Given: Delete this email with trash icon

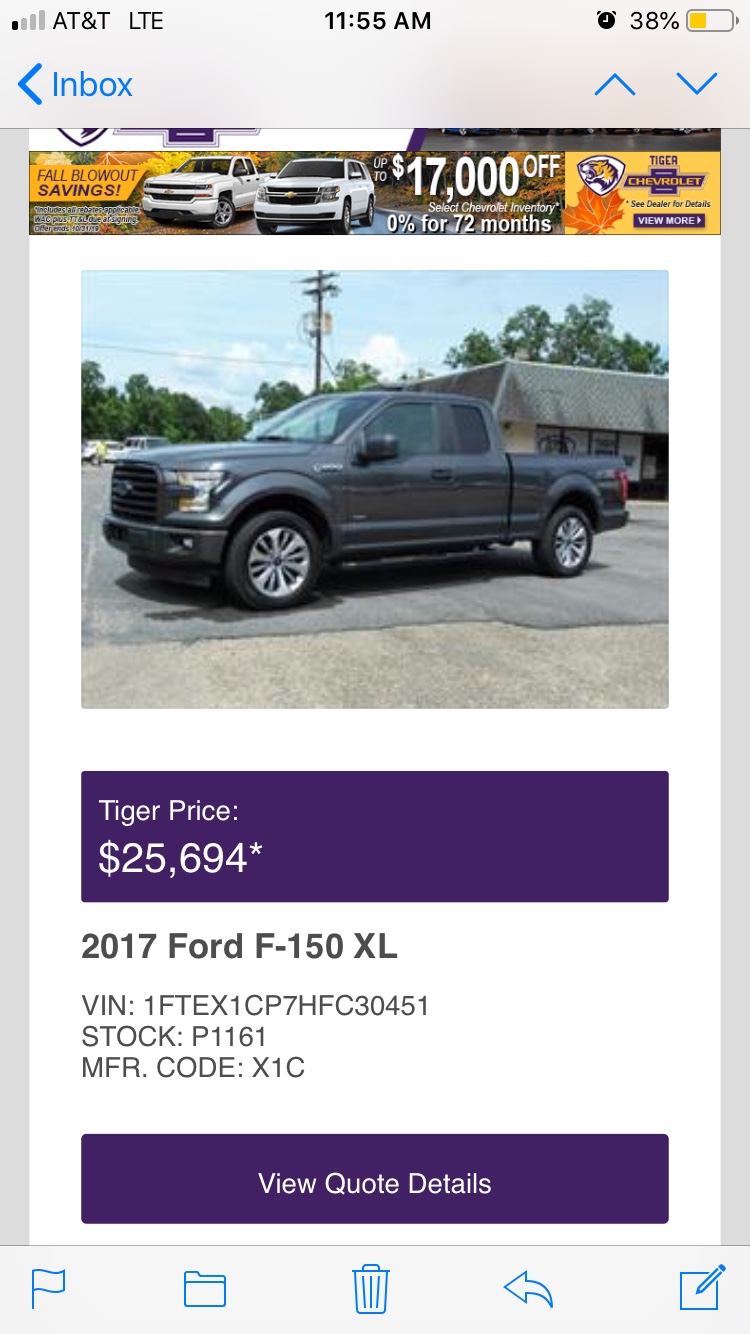Looking at the screenshot, I should [x=370, y=1288].
